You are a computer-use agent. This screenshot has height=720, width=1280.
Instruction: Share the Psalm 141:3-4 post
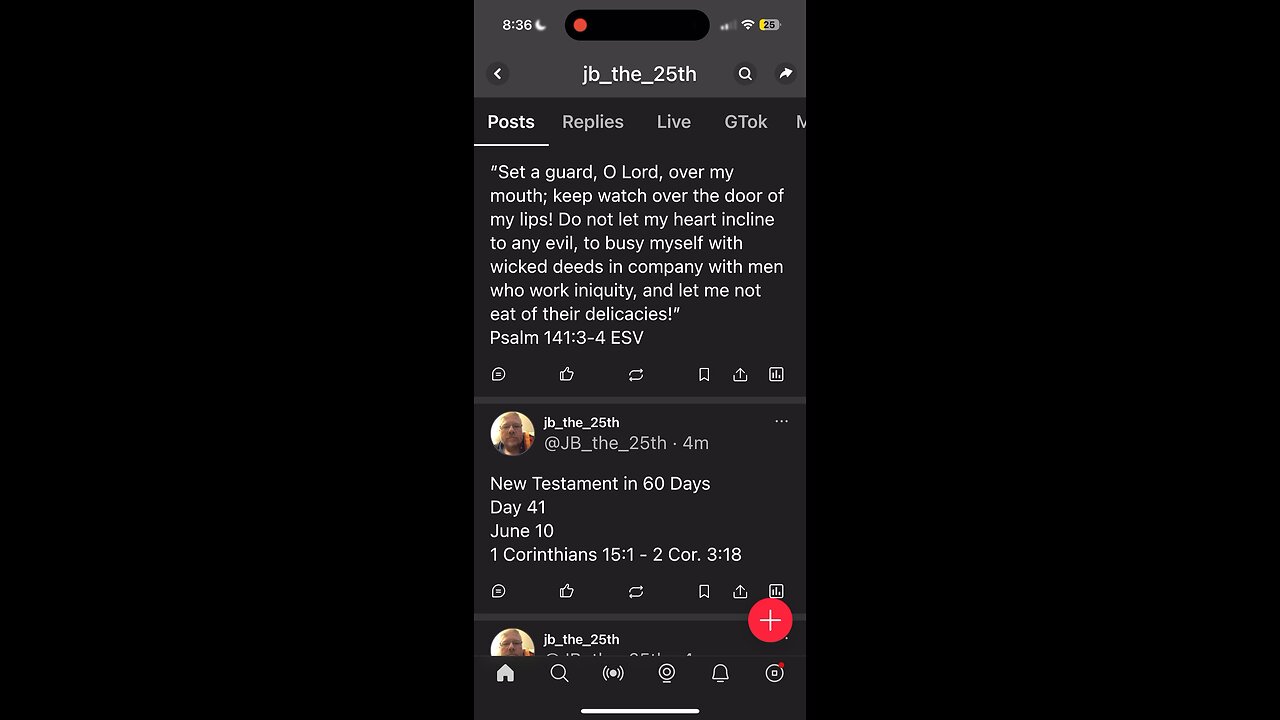point(740,375)
